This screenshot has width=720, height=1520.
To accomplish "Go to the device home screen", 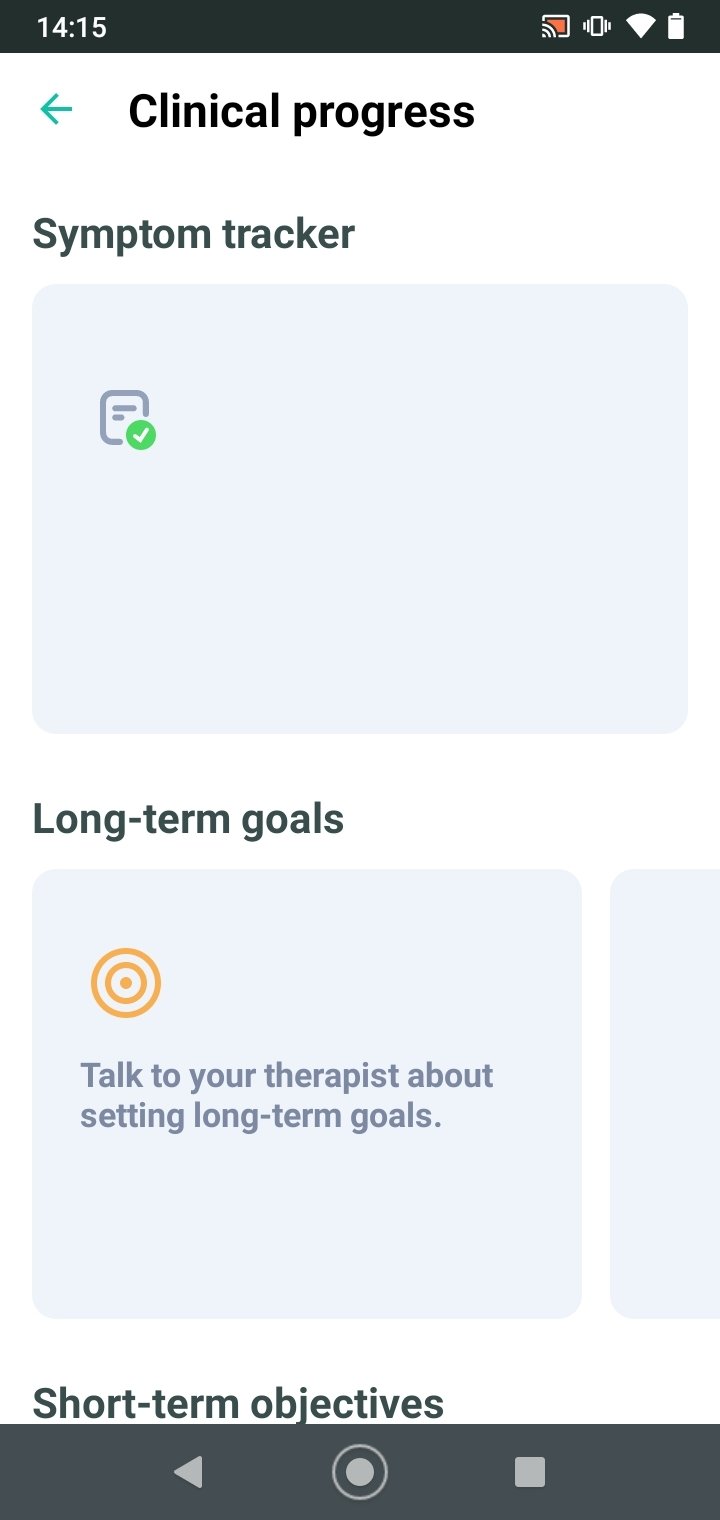I will point(360,1472).
